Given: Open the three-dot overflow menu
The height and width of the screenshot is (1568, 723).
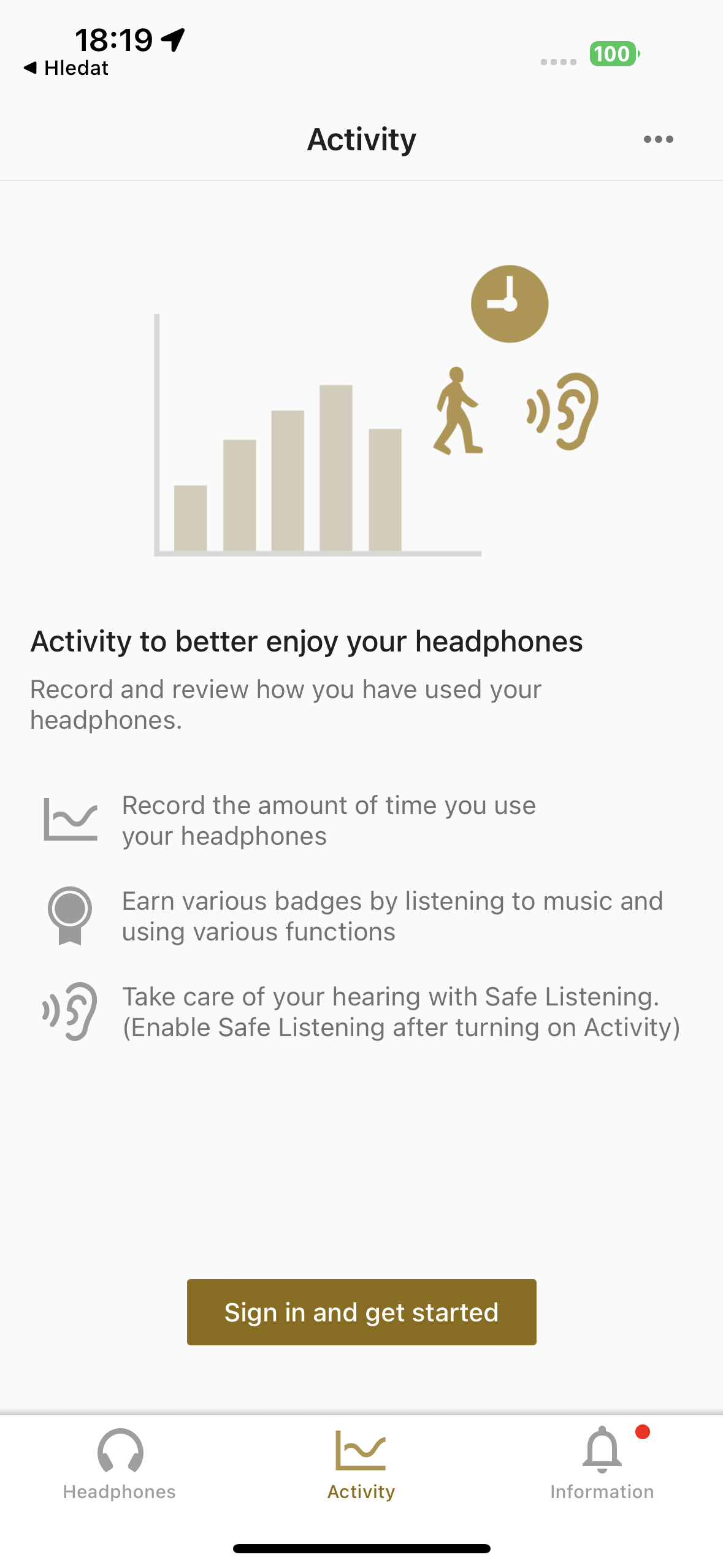Looking at the screenshot, I should (658, 140).
